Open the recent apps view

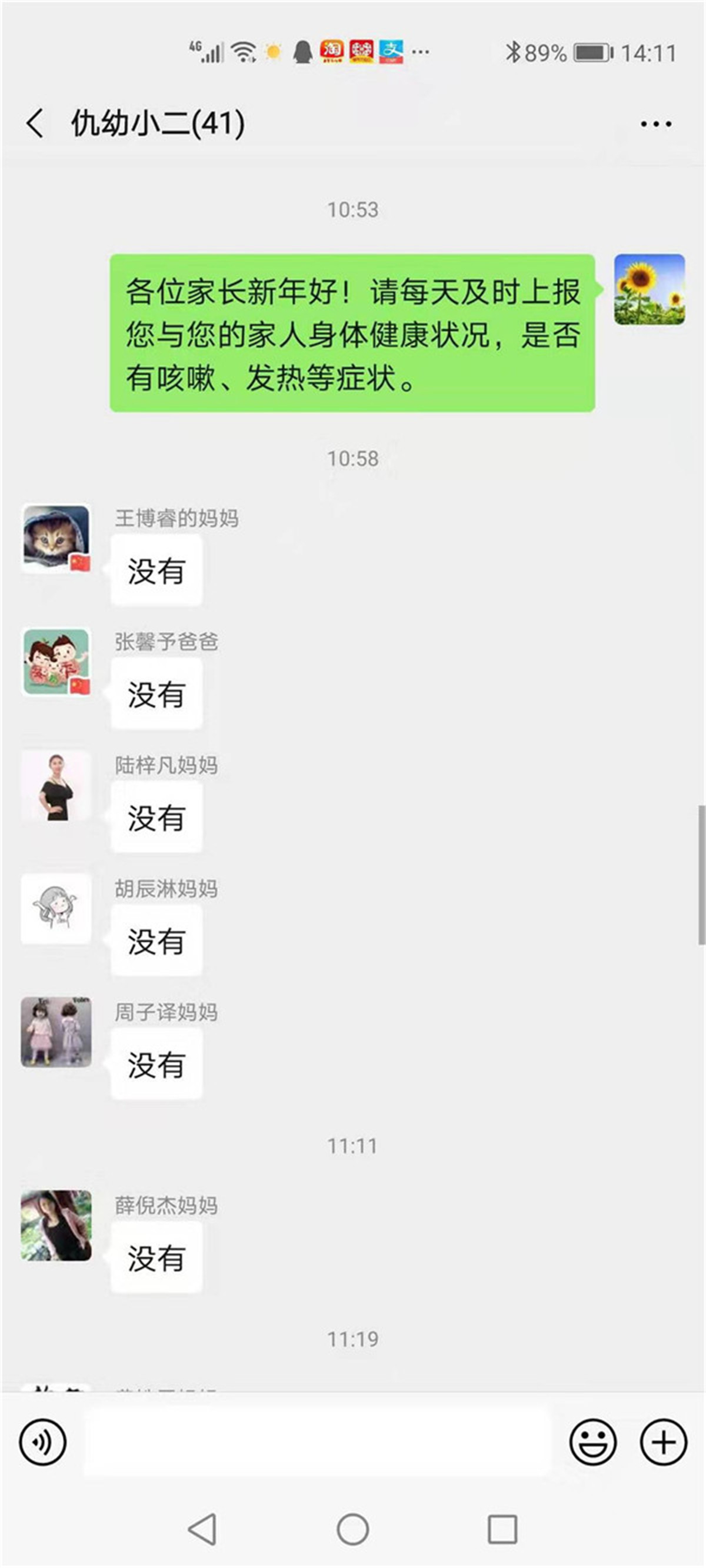pos(502,1529)
